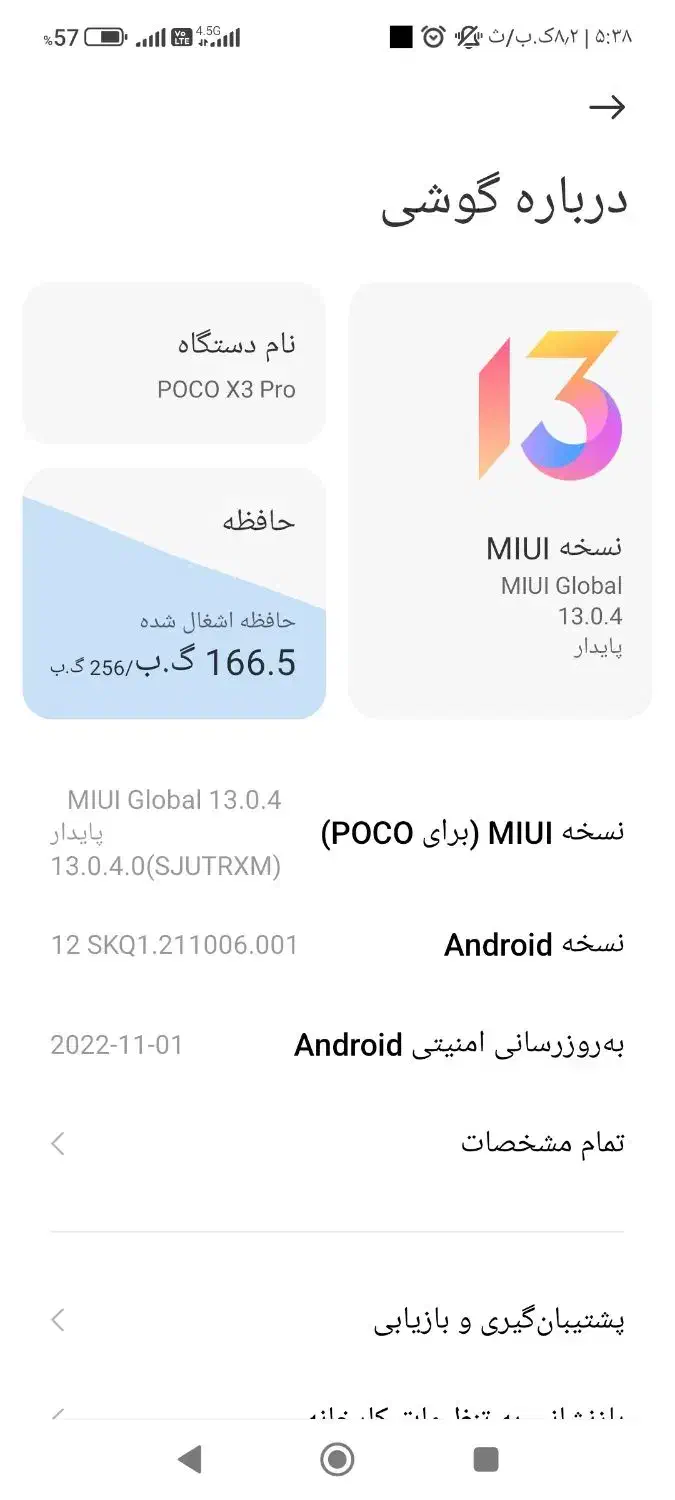Tap the system home button
This screenshot has width=675, height=1500.
click(x=337, y=1459)
